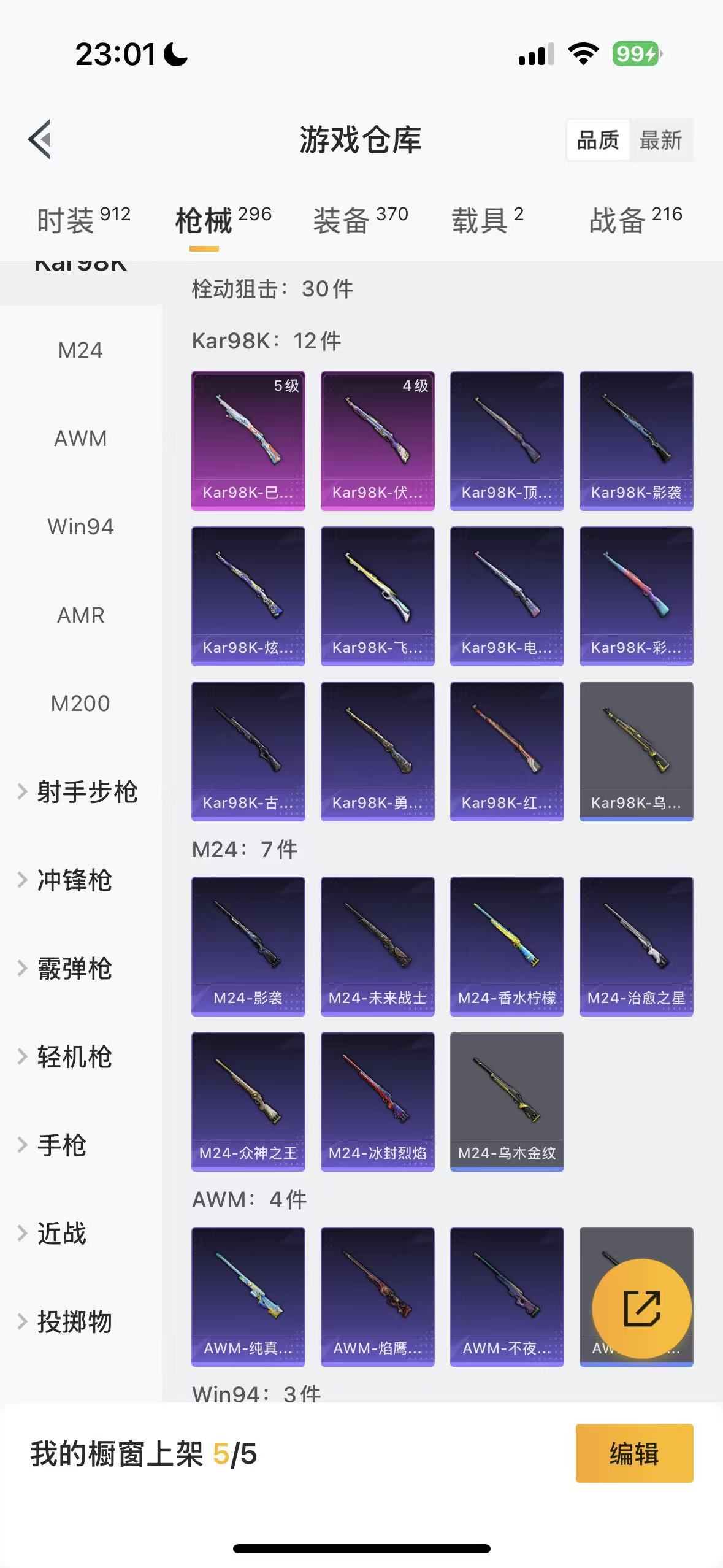Screen dimensions: 723x1568
Task: Expand the 冲锋枪 category
Action: [74, 880]
